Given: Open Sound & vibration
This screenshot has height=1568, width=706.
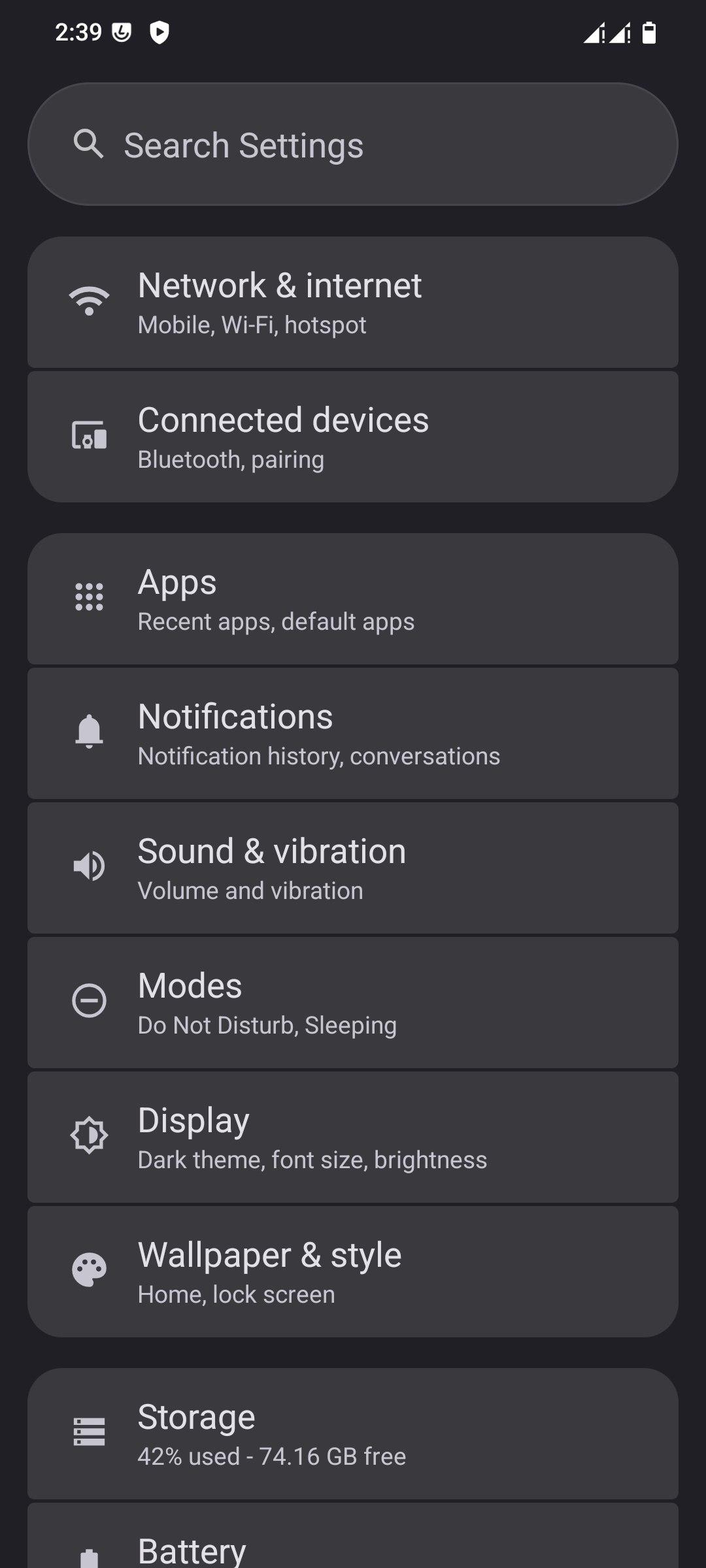Looking at the screenshot, I should pyautogui.click(x=353, y=868).
